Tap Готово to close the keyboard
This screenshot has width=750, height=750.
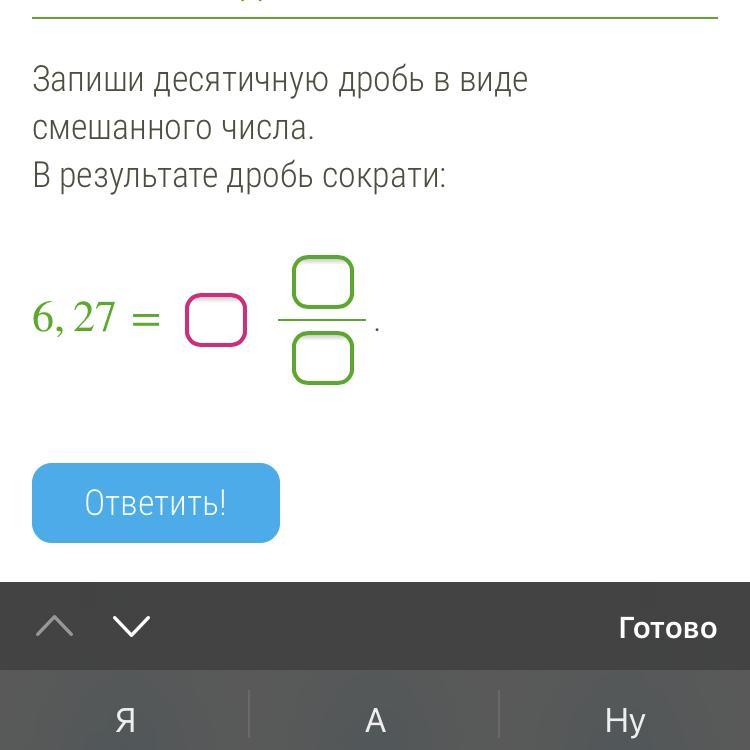667,627
